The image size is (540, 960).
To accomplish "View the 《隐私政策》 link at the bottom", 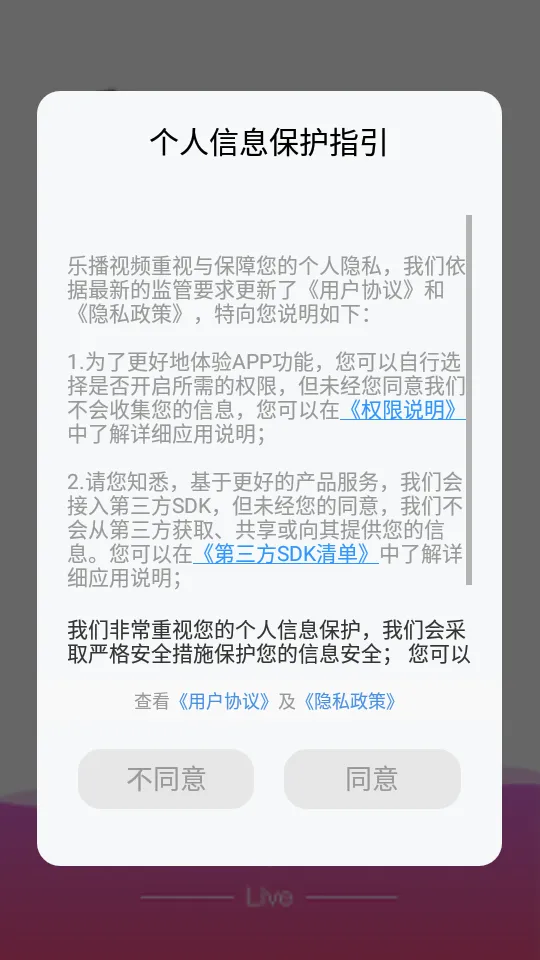I will click(x=350, y=702).
